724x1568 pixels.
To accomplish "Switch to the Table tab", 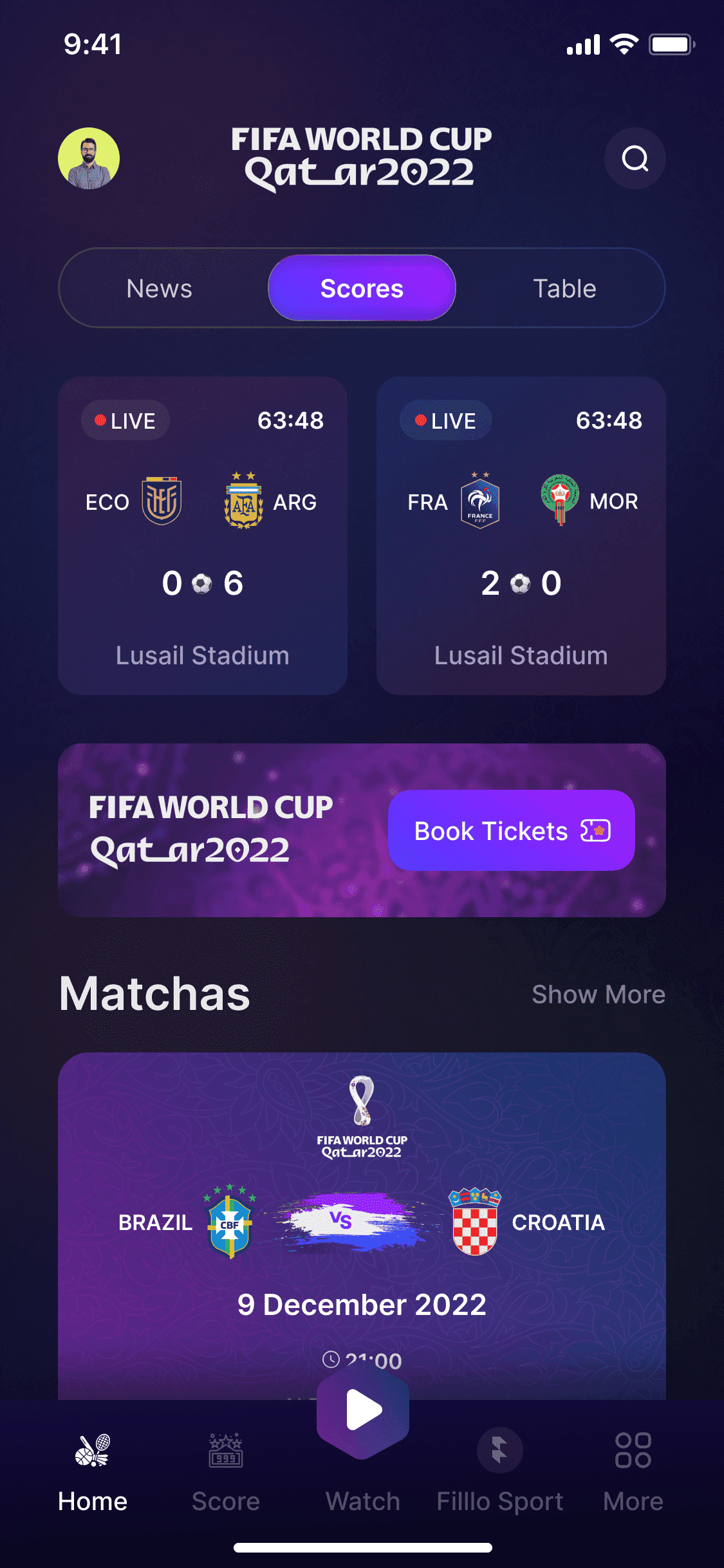I will tap(564, 288).
